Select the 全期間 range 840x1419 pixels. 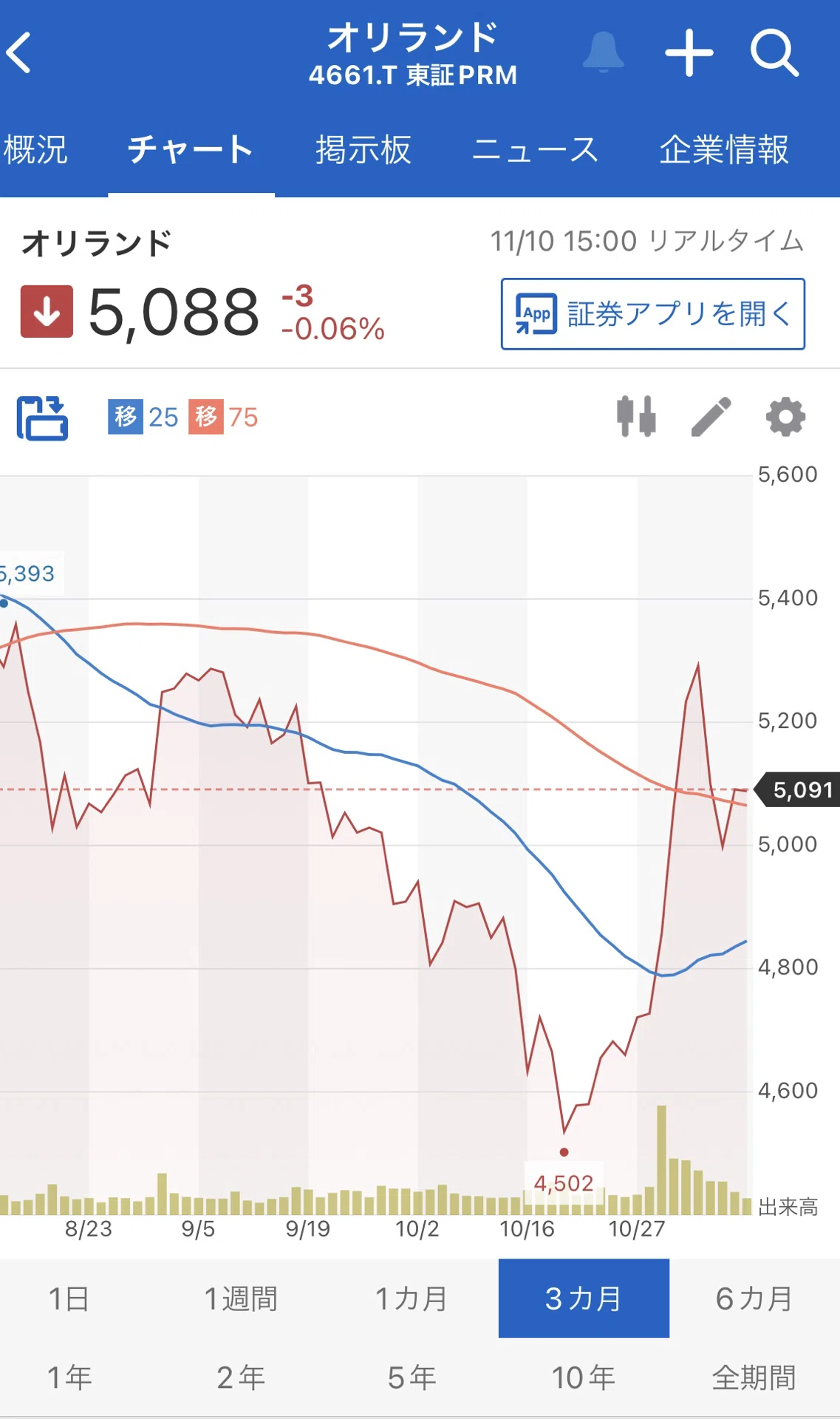point(754,1378)
